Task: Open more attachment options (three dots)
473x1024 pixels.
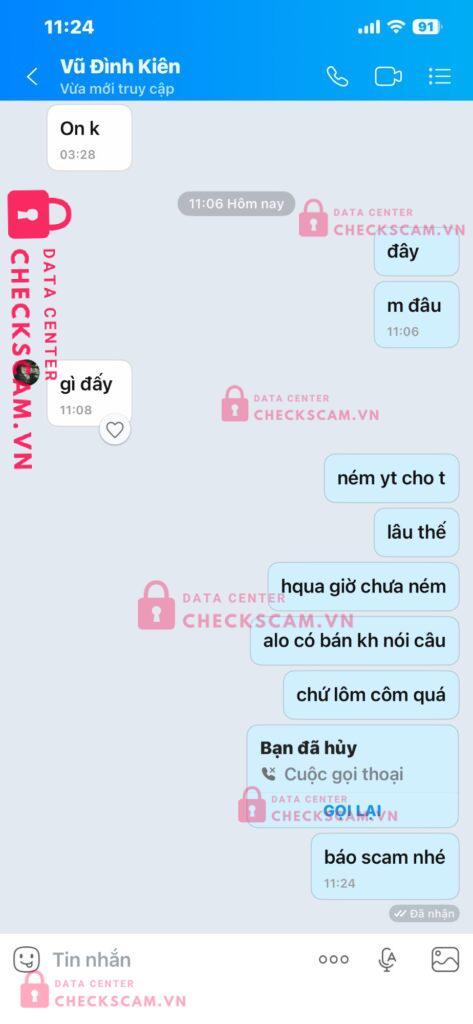Action: pos(334,959)
